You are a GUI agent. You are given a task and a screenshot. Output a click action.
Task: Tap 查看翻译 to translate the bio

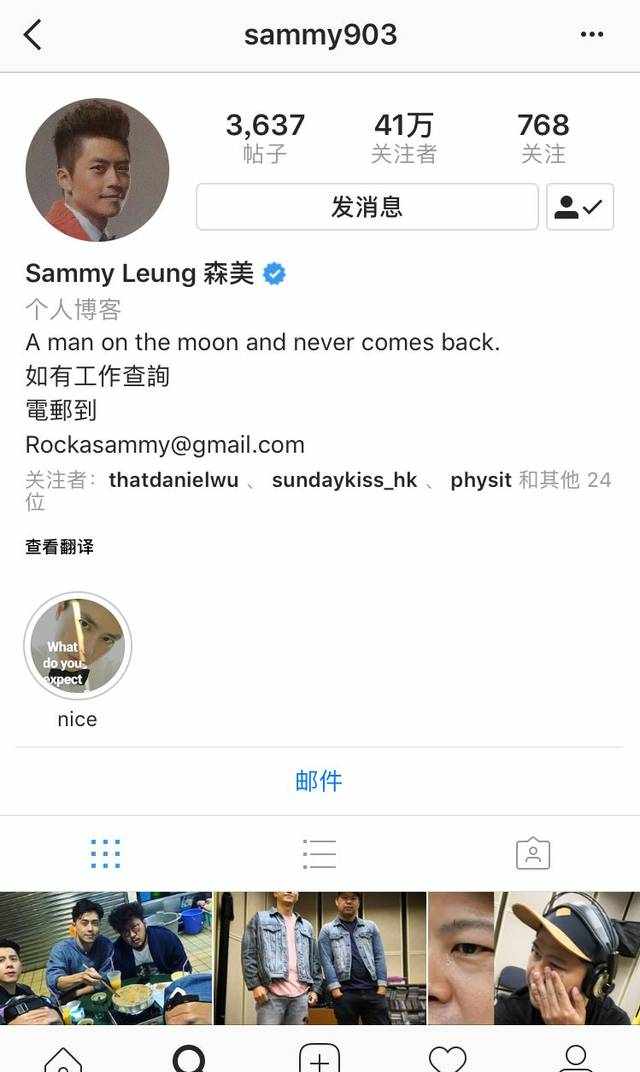click(x=59, y=547)
